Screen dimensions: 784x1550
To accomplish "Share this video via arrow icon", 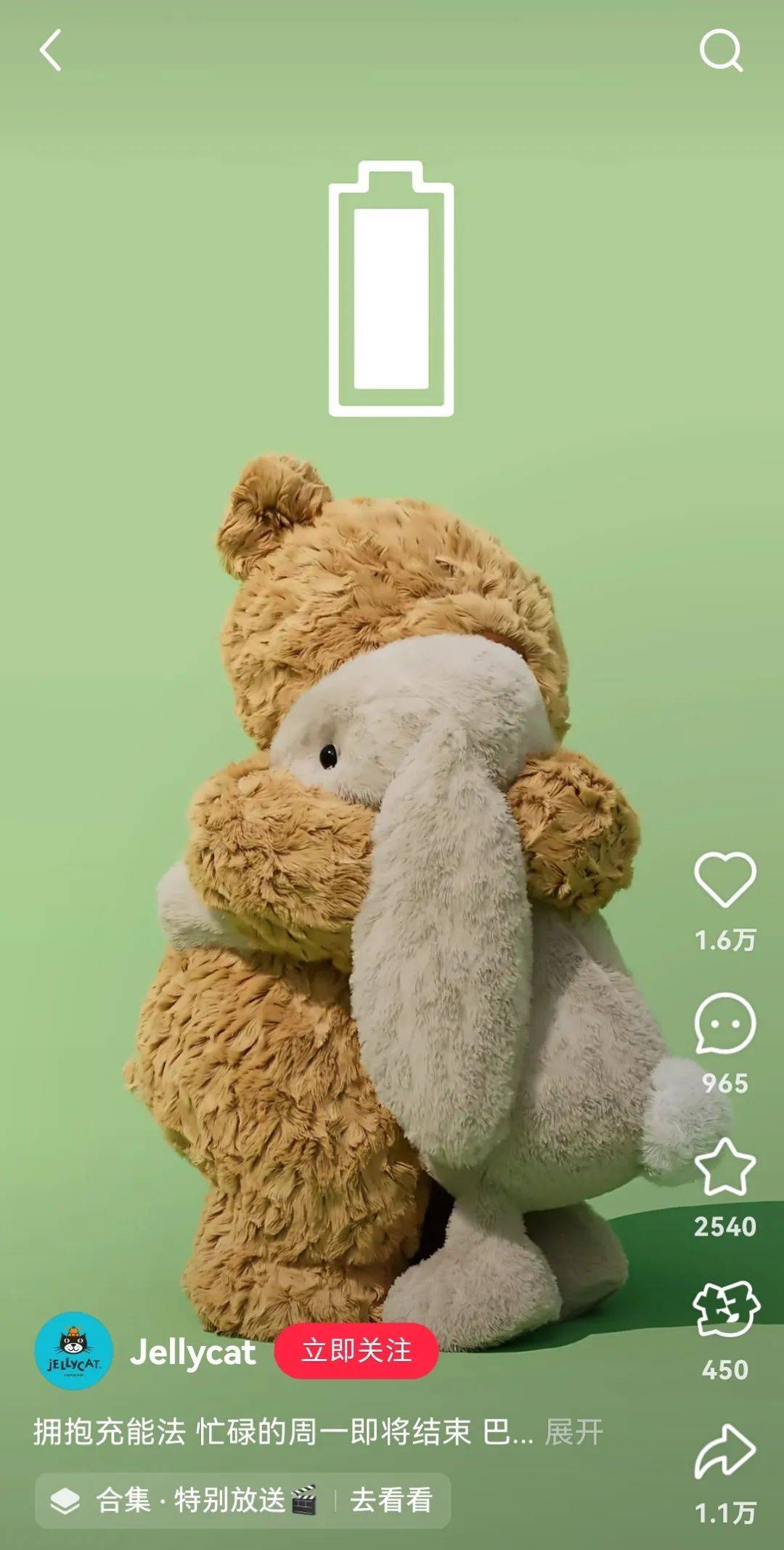I will click(x=725, y=1451).
